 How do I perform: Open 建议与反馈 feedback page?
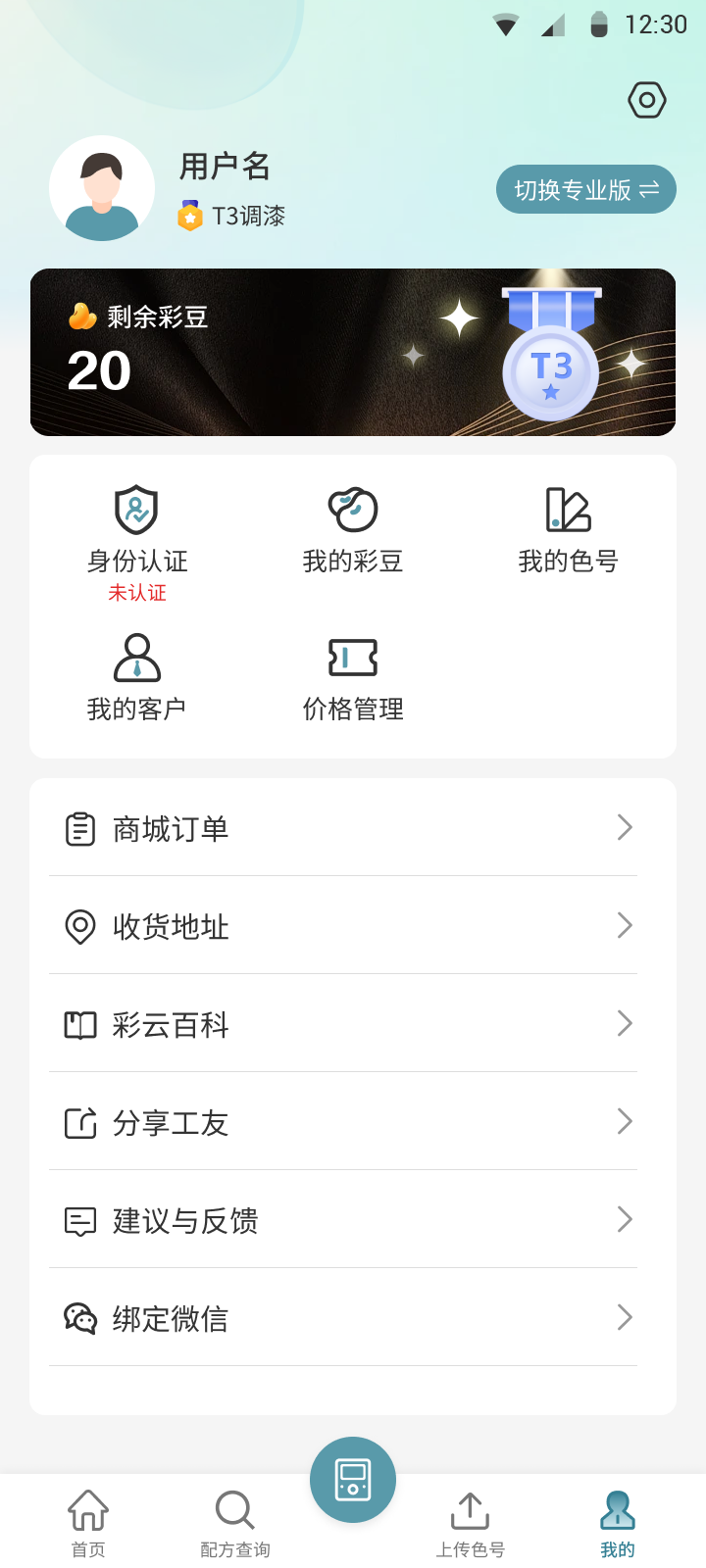click(353, 1220)
